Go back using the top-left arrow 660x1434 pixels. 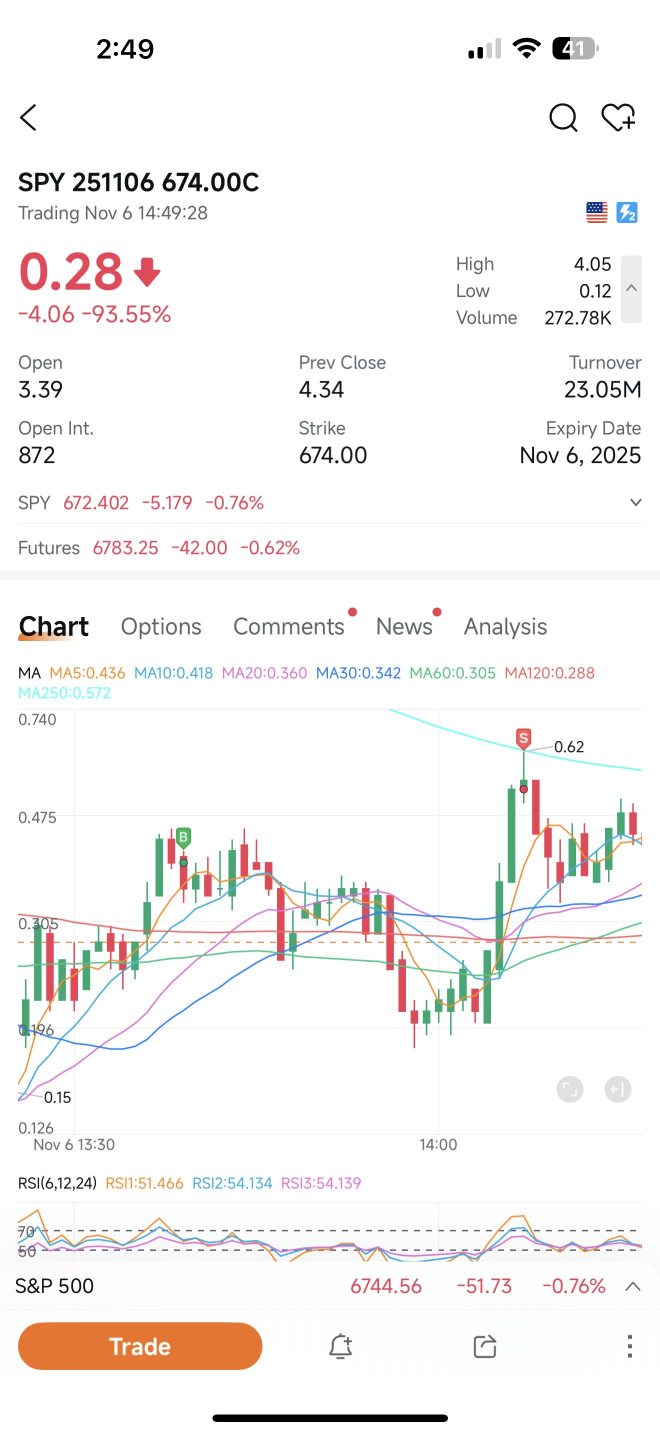[28, 118]
